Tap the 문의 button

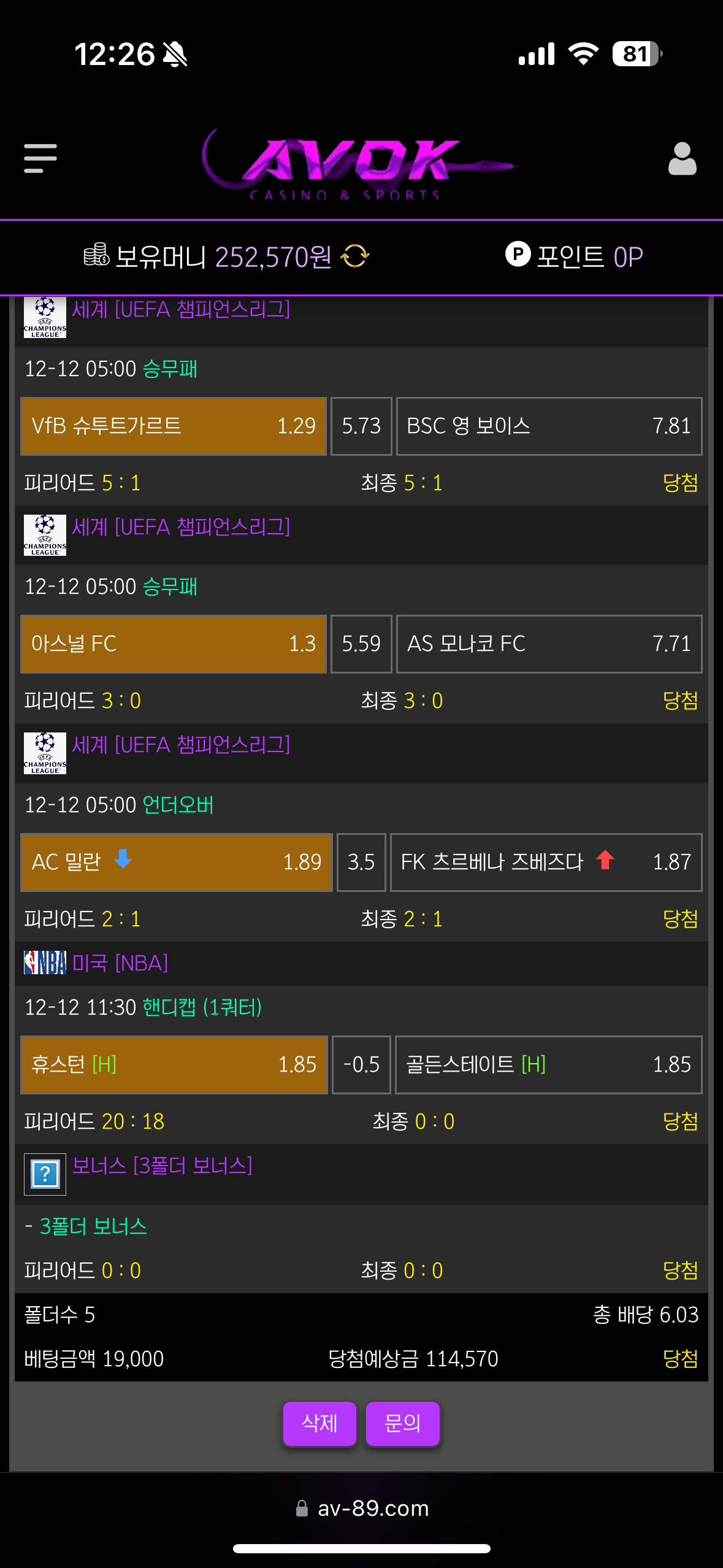pyautogui.click(x=402, y=1423)
